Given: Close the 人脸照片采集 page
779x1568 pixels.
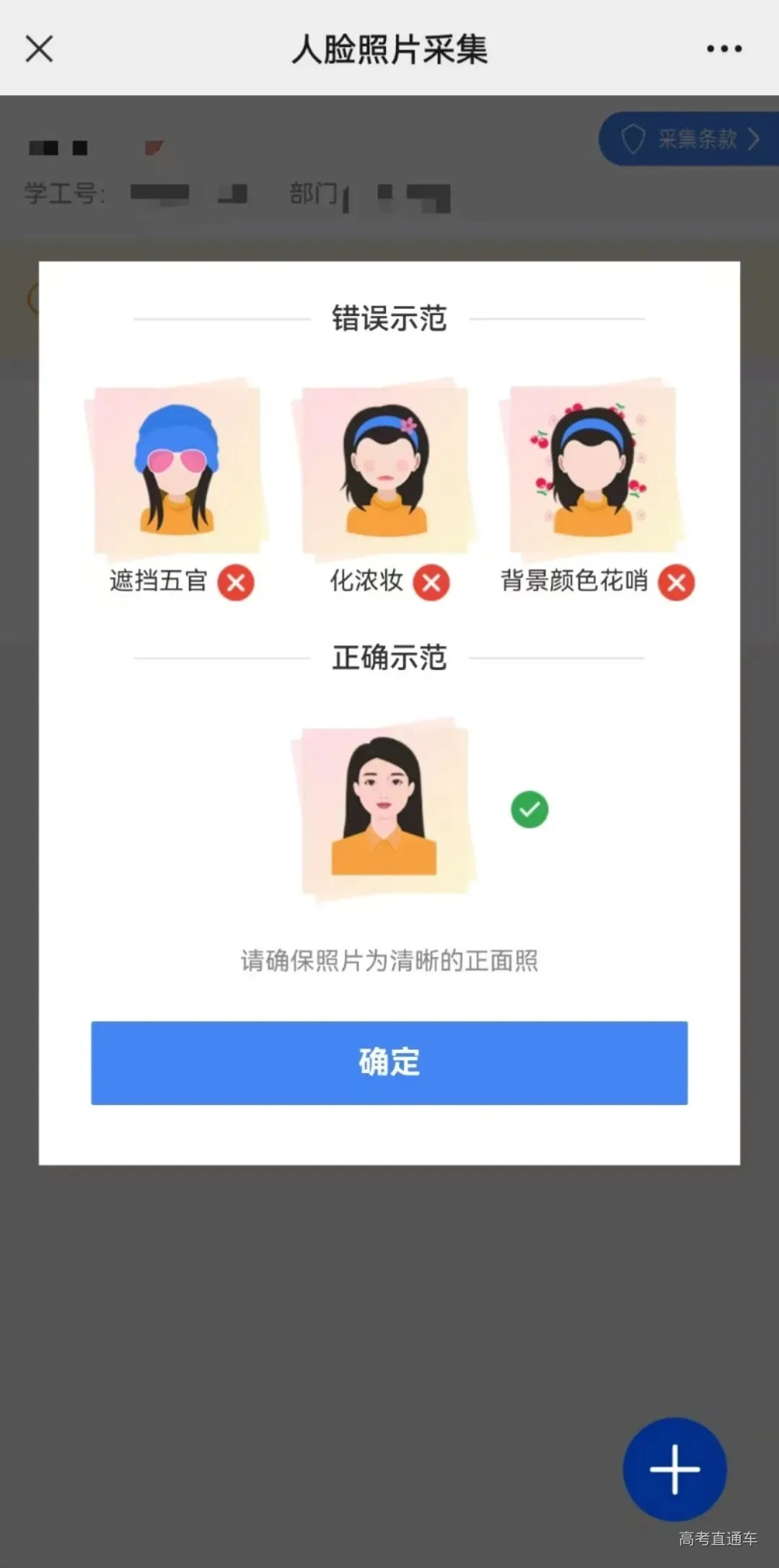Looking at the screenshot, I should coord(39,49).
